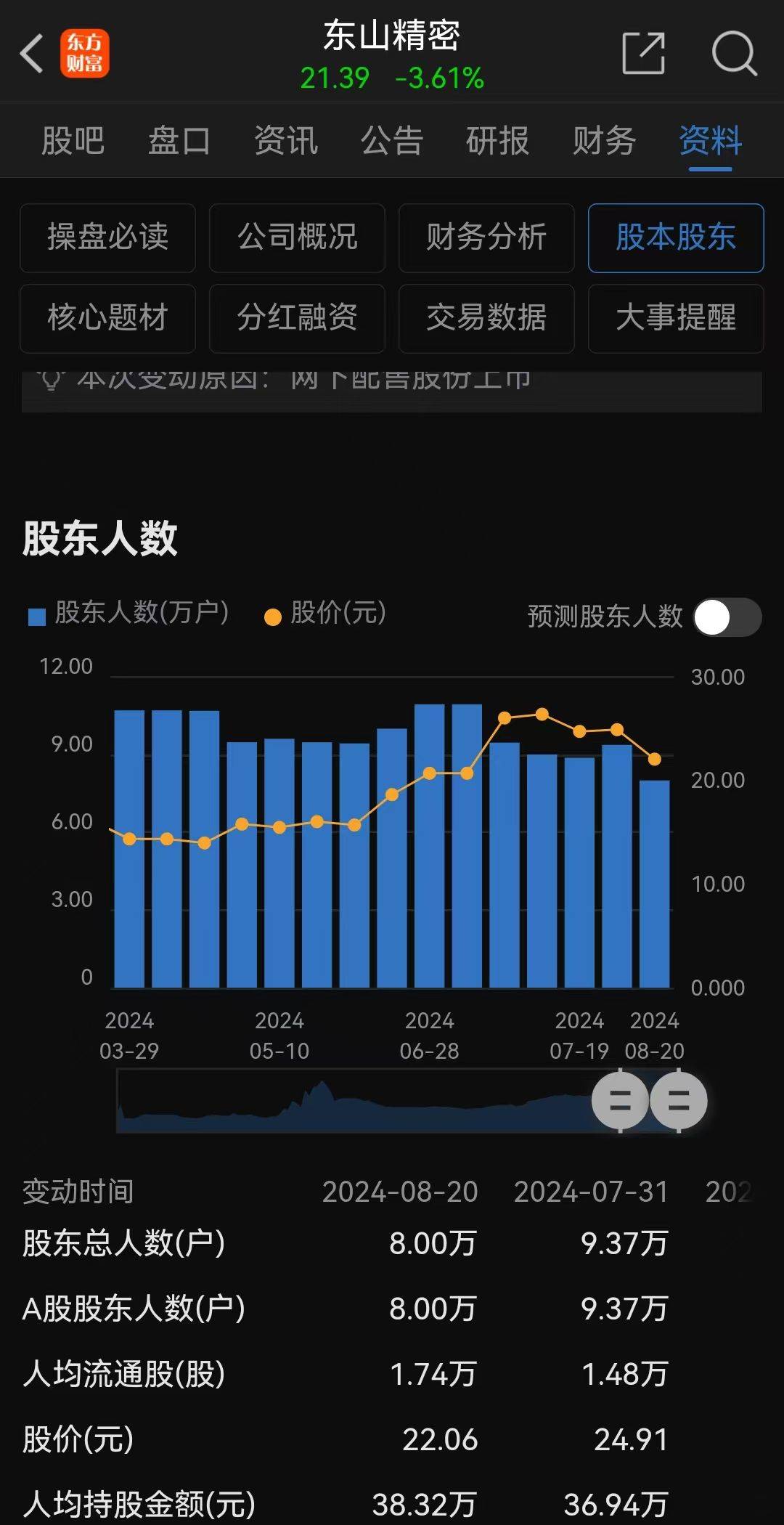The height and width of the screenshot is (1525, 784).
Task: Open 分红融资 section
Action: pos(297,319)
